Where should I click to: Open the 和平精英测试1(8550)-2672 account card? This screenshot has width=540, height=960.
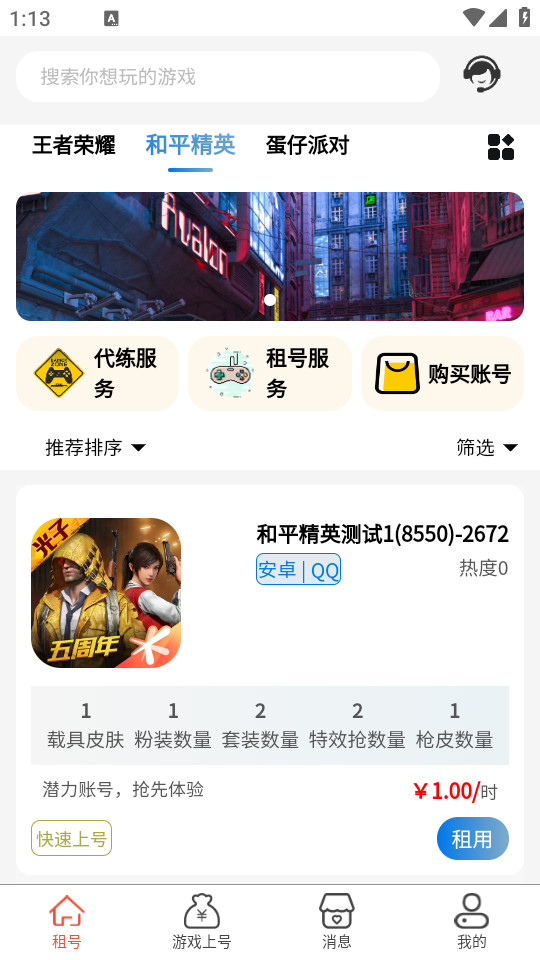click(x=270, y=680)
